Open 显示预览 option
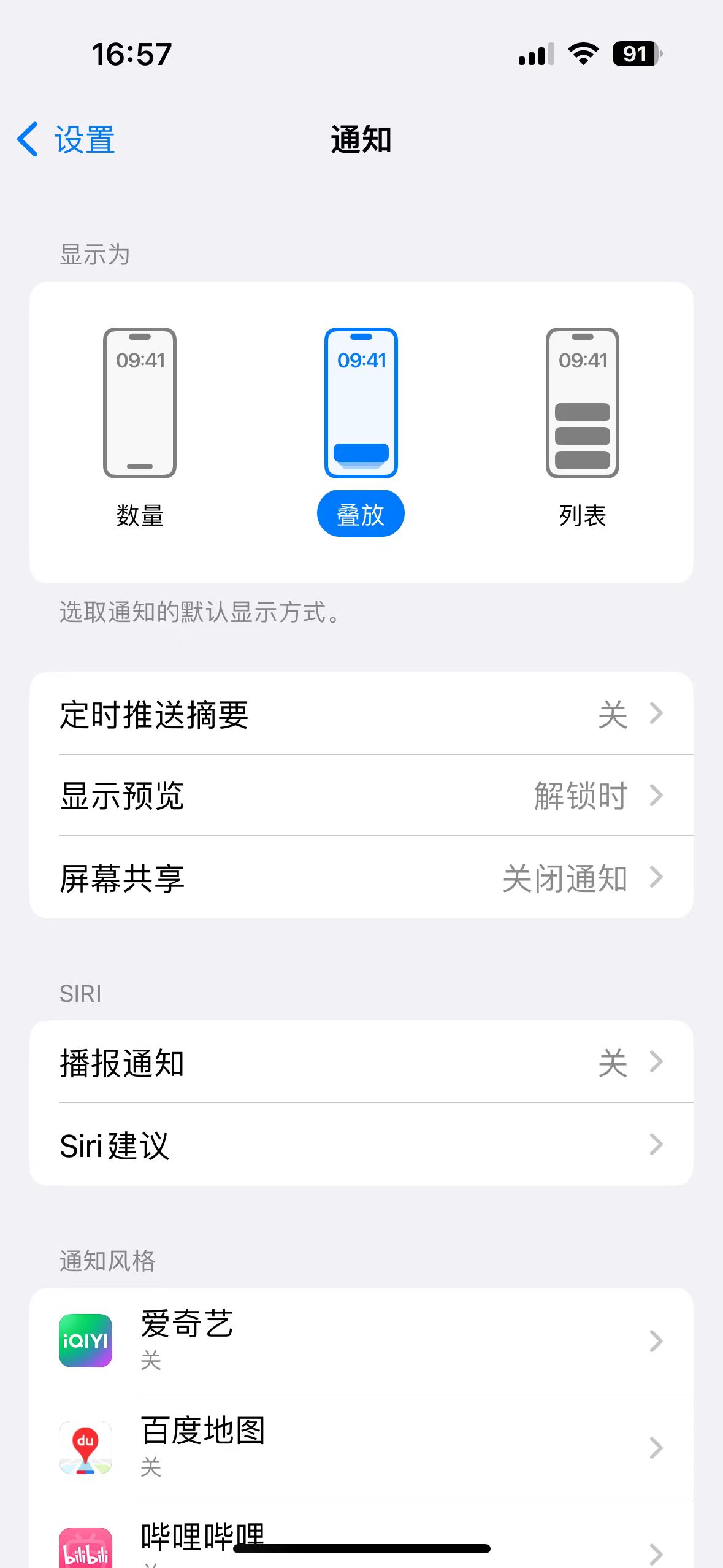 click(x=361, y=796)
